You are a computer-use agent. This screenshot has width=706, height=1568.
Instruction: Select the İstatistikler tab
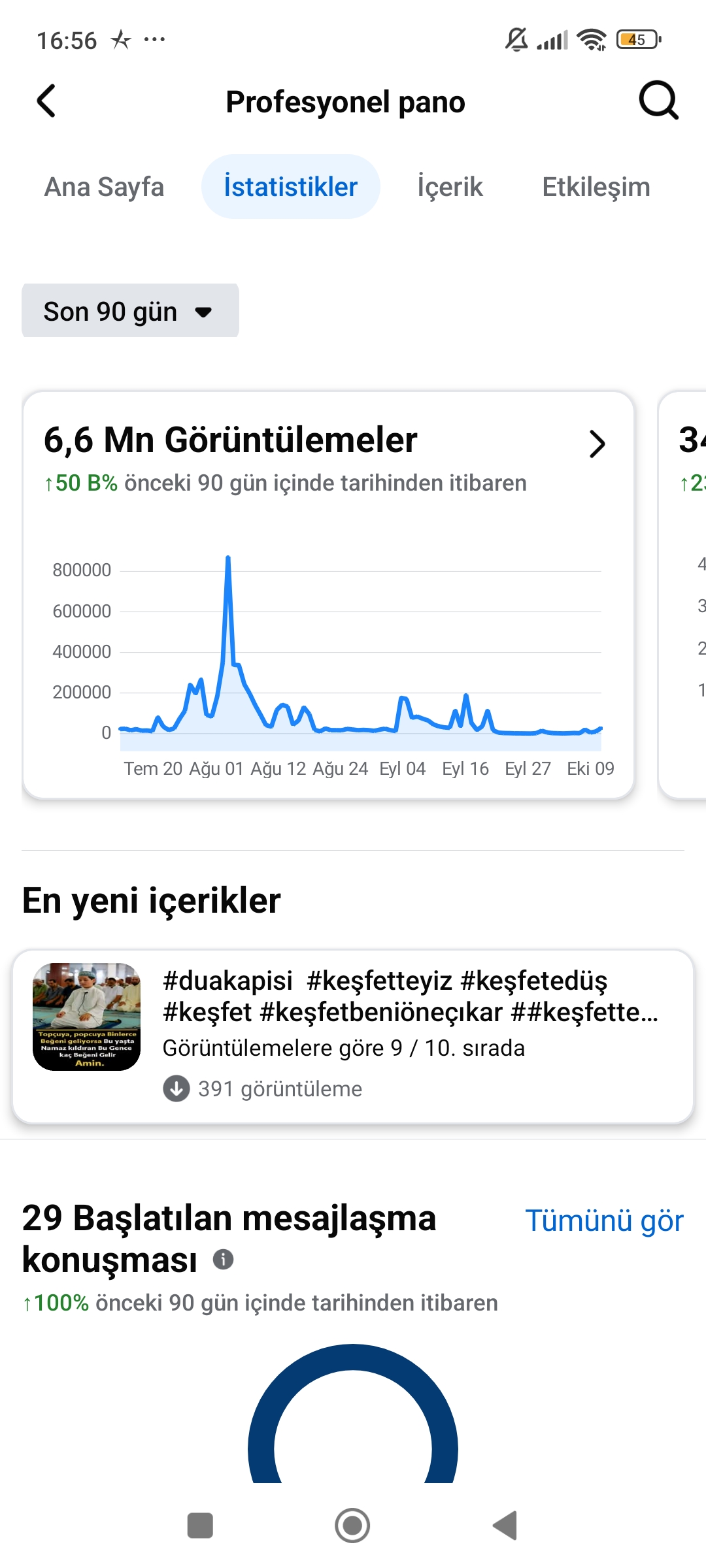pos(291,187)
